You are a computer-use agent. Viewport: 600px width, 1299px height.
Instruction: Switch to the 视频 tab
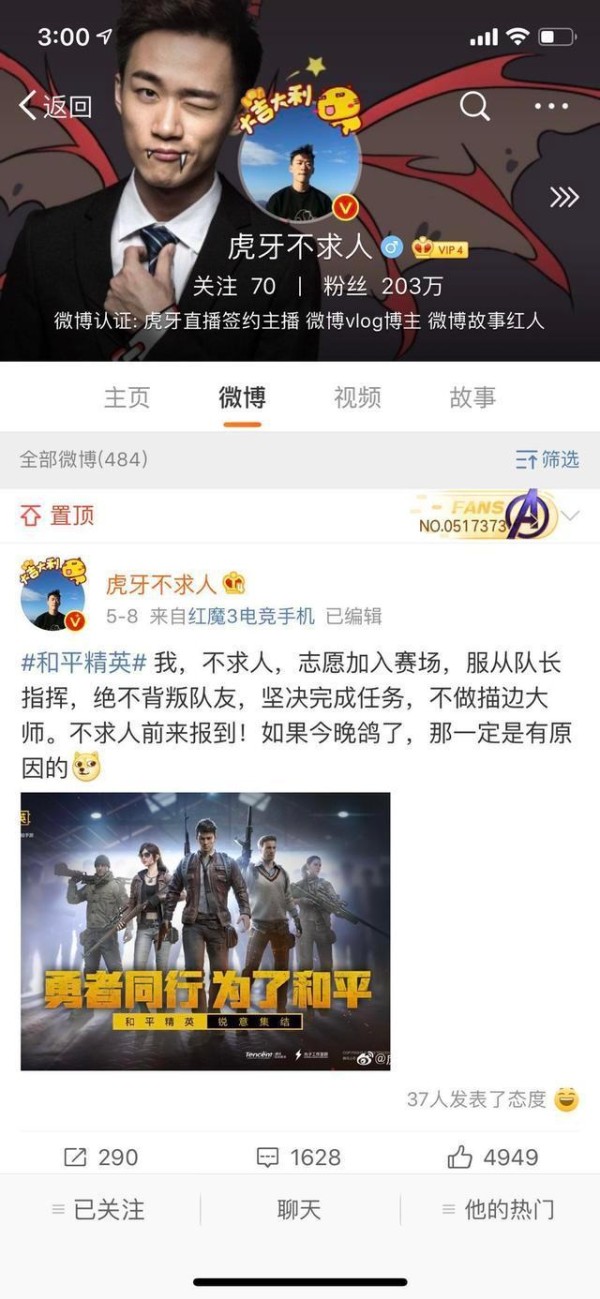[357, 397]
